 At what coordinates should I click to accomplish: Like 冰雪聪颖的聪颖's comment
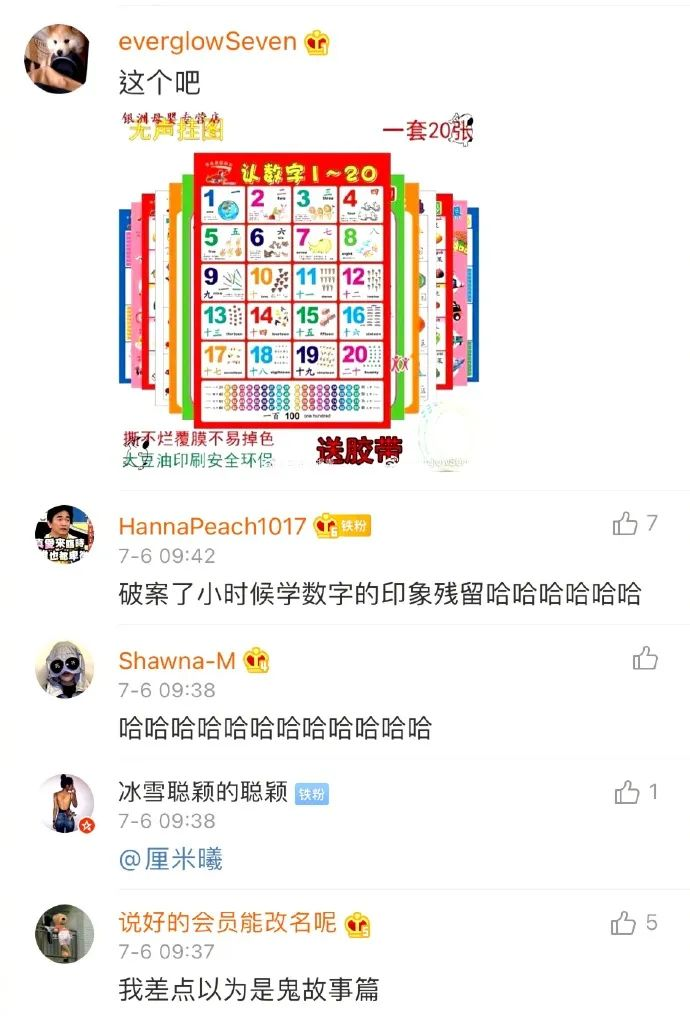[x=627, y=792]
